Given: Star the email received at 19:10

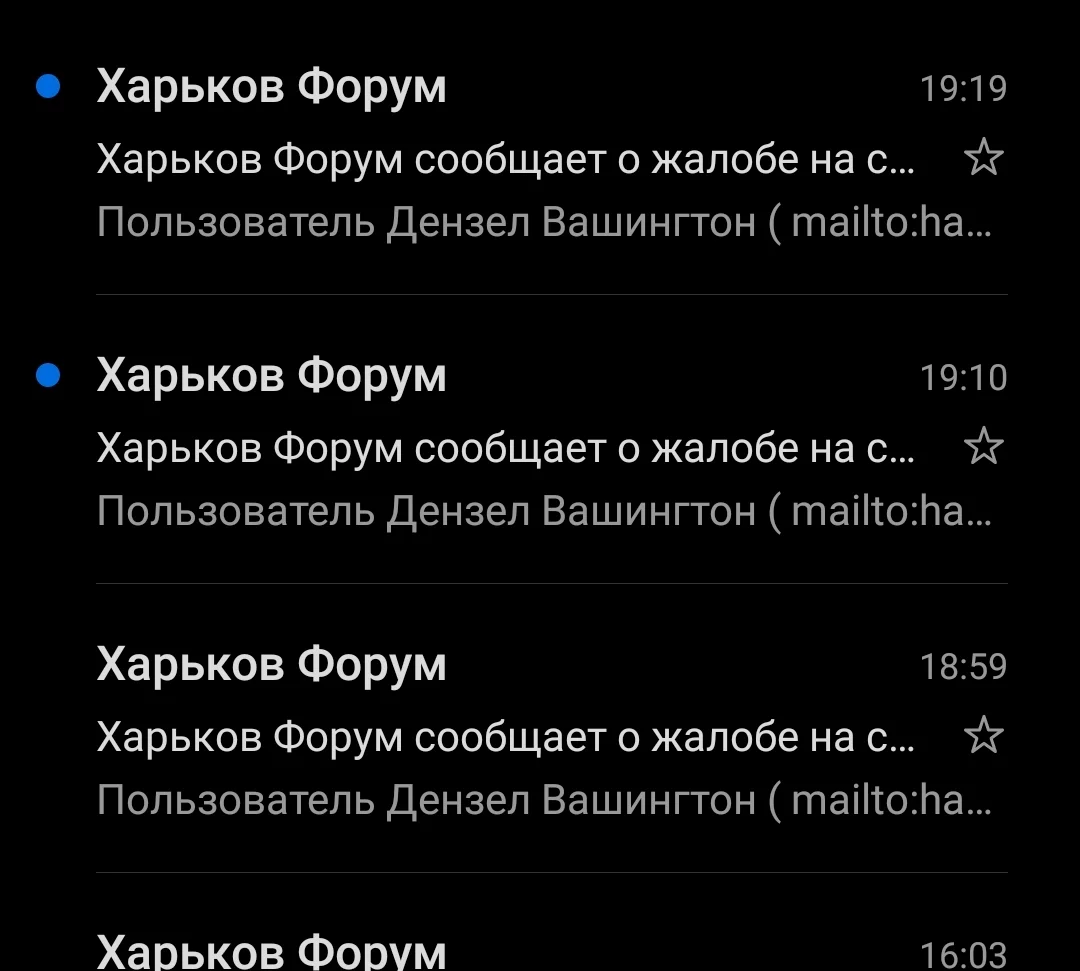Looking at the screenshot, I should click(x=984, y=447).
